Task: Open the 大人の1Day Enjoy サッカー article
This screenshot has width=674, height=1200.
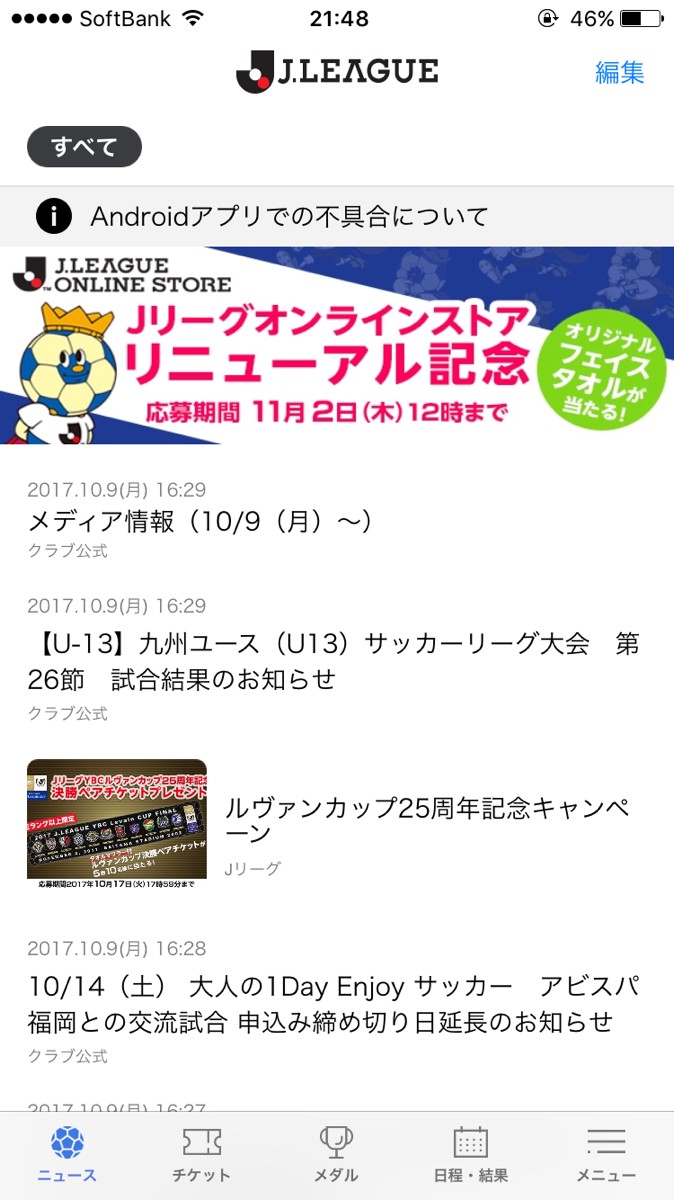Action: pyautogui.click(x=337, y=1002)
